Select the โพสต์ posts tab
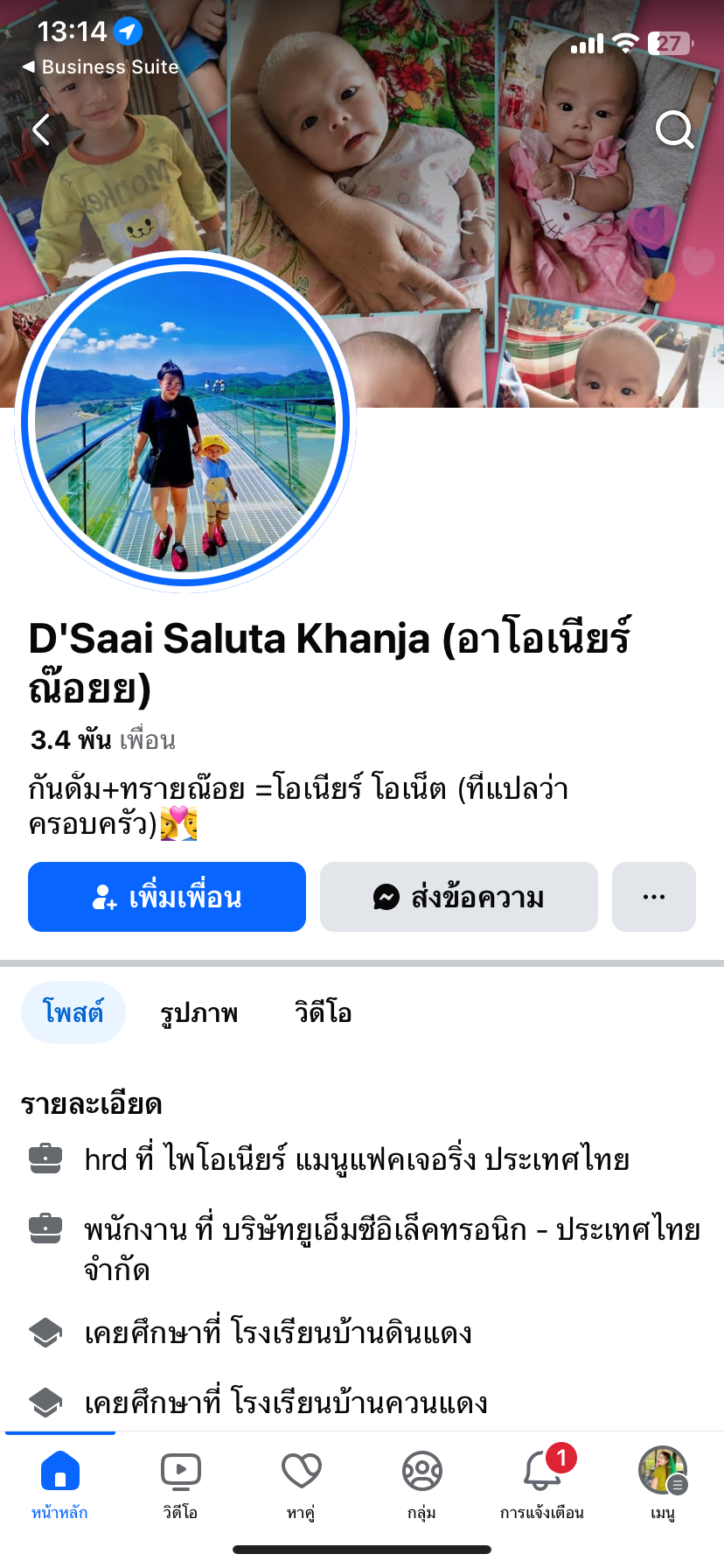Image resolution: width=724 pixels, height=1568 pixels. (x=73, y=1012)
